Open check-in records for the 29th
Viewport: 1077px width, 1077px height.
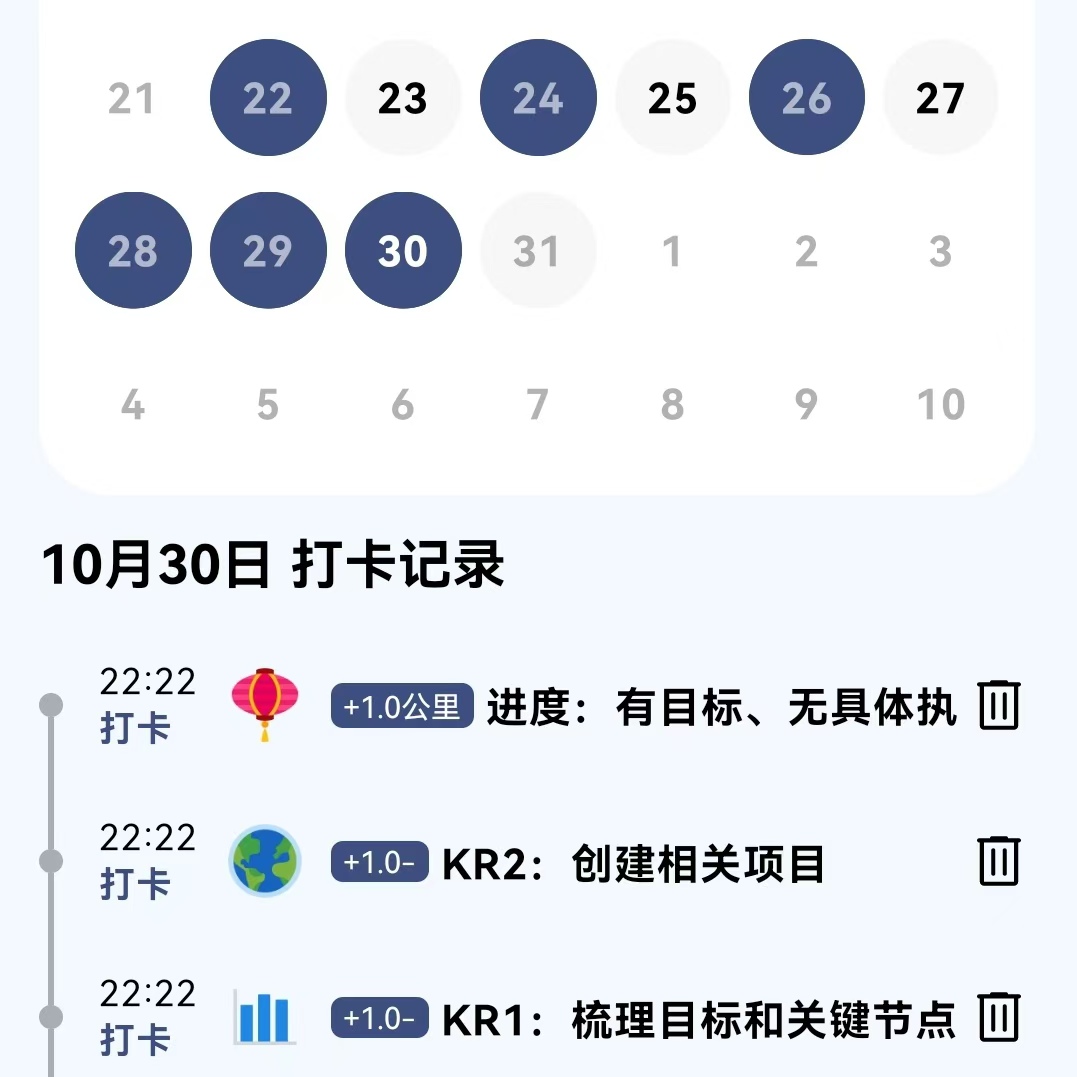pos(268,251)
